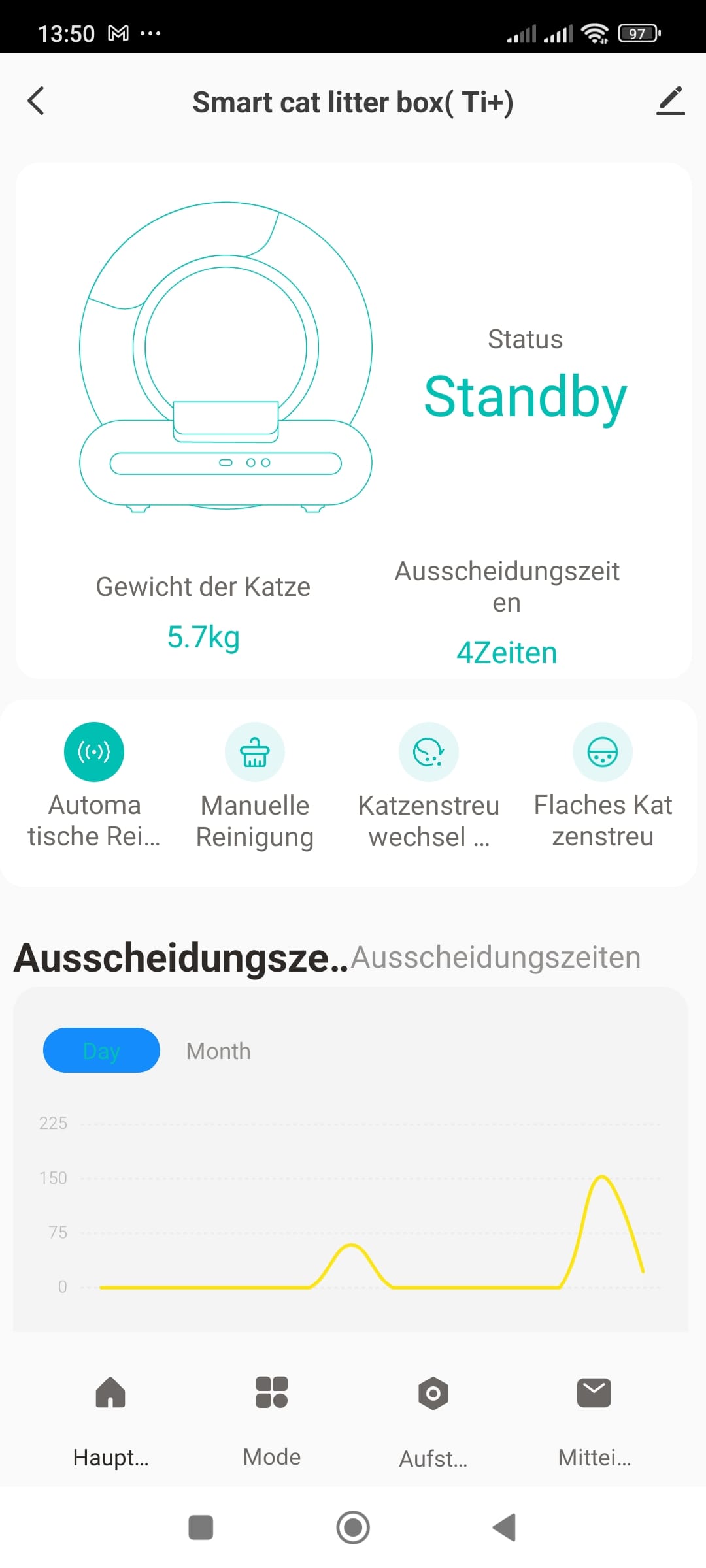Start Automatische Reinigung
Screen dimensions: 706x1568
point(94,751)
